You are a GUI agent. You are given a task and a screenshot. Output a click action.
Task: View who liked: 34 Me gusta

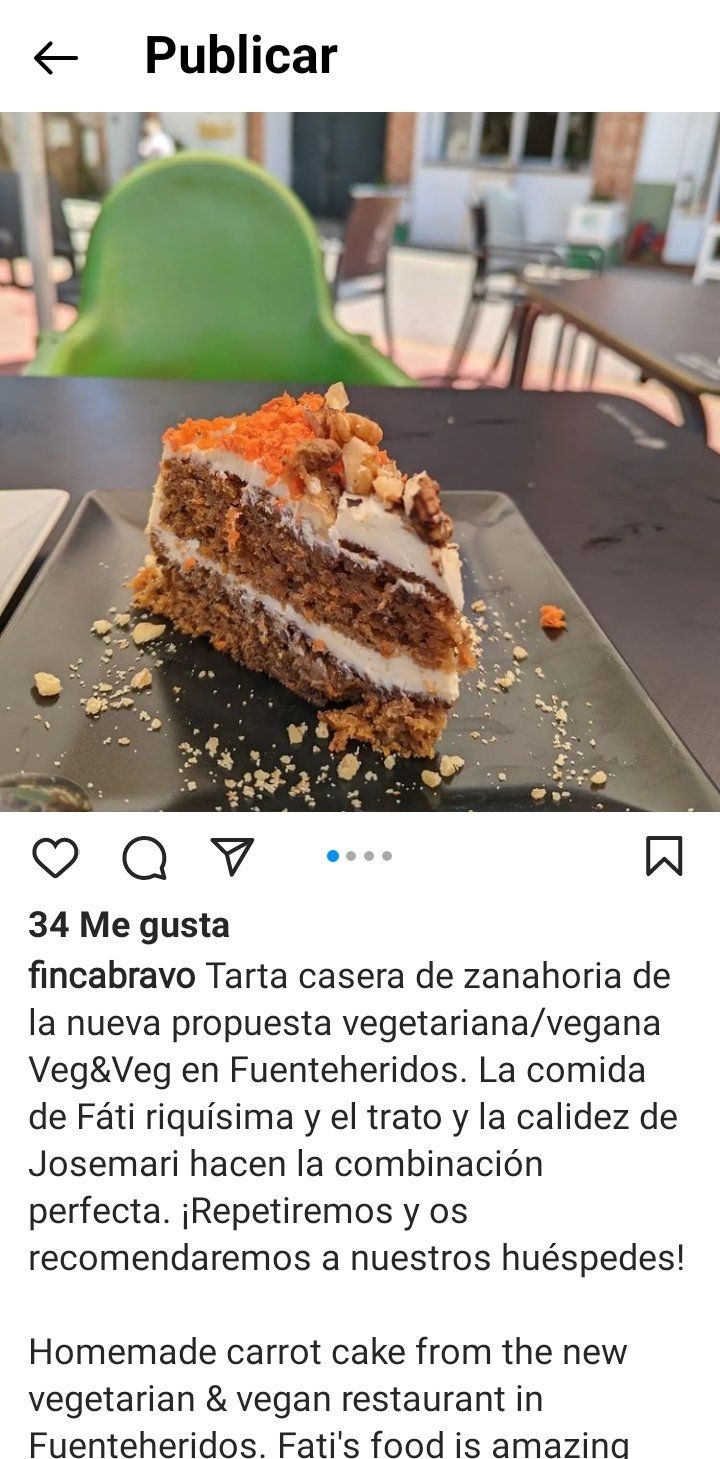(x=129, y=925)
